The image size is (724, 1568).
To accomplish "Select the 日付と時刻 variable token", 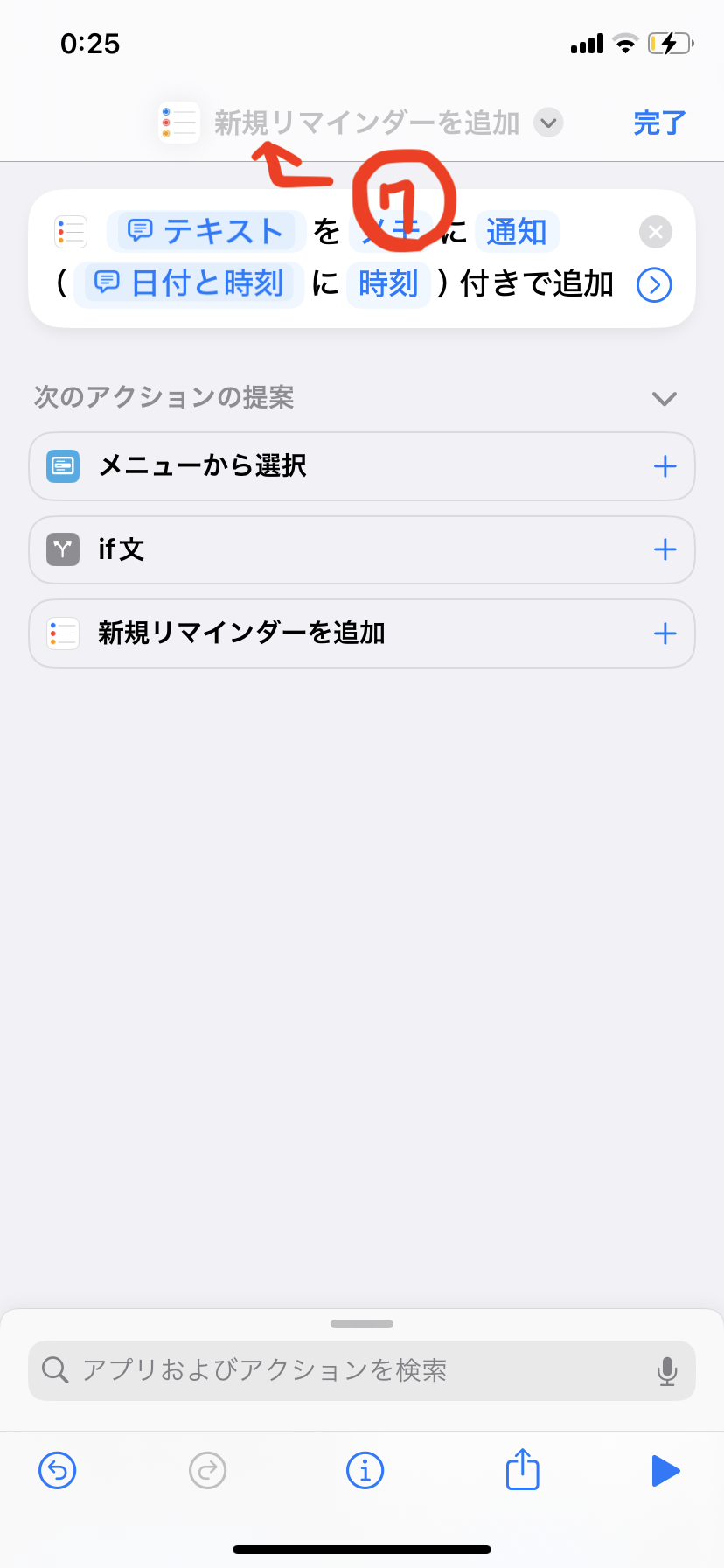I will [189, 283].
